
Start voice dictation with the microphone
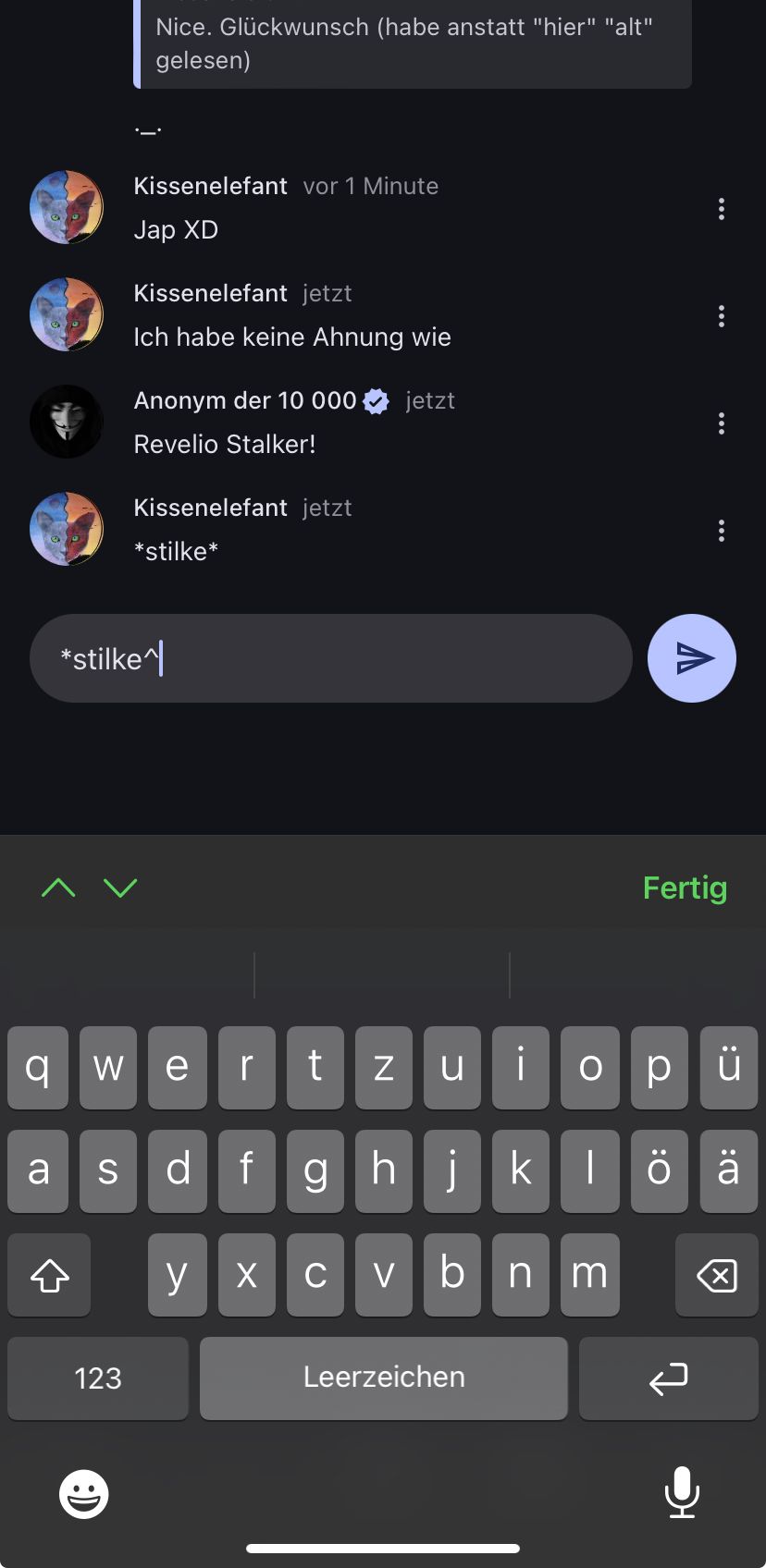682,1492
